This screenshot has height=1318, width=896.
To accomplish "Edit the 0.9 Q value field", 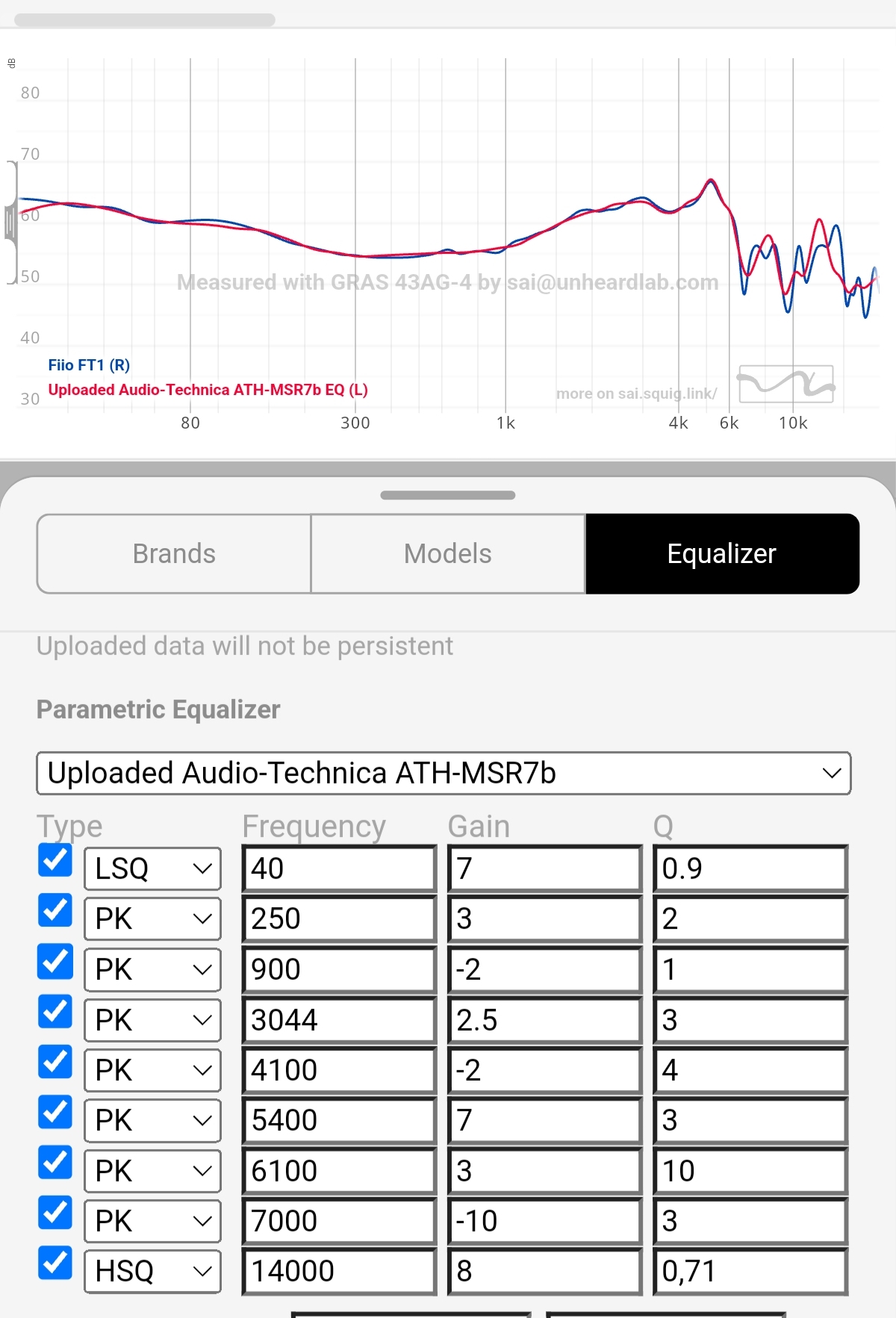I will (x=750, y=868).
